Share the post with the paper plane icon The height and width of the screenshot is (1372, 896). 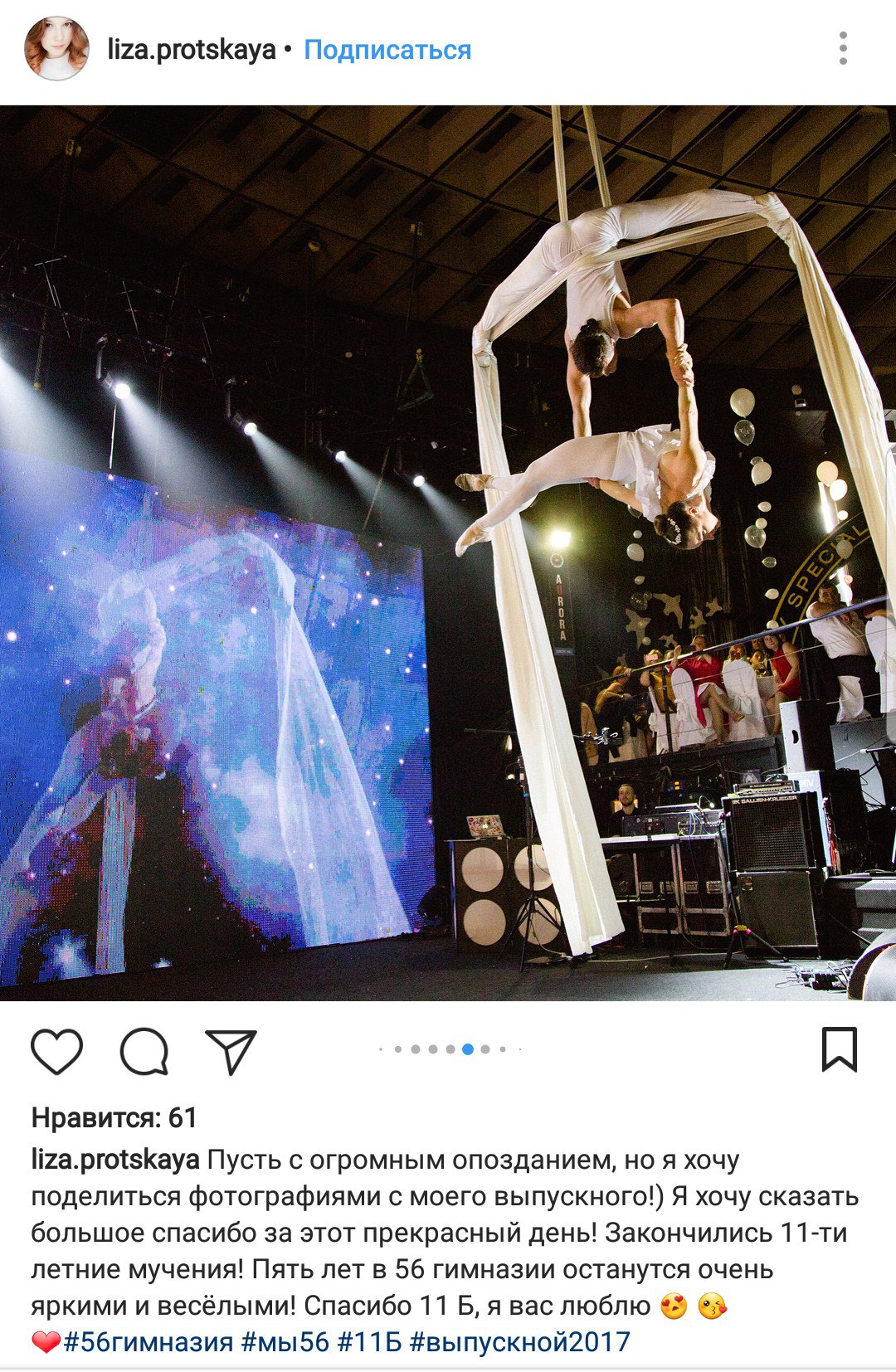[231, 1051]
